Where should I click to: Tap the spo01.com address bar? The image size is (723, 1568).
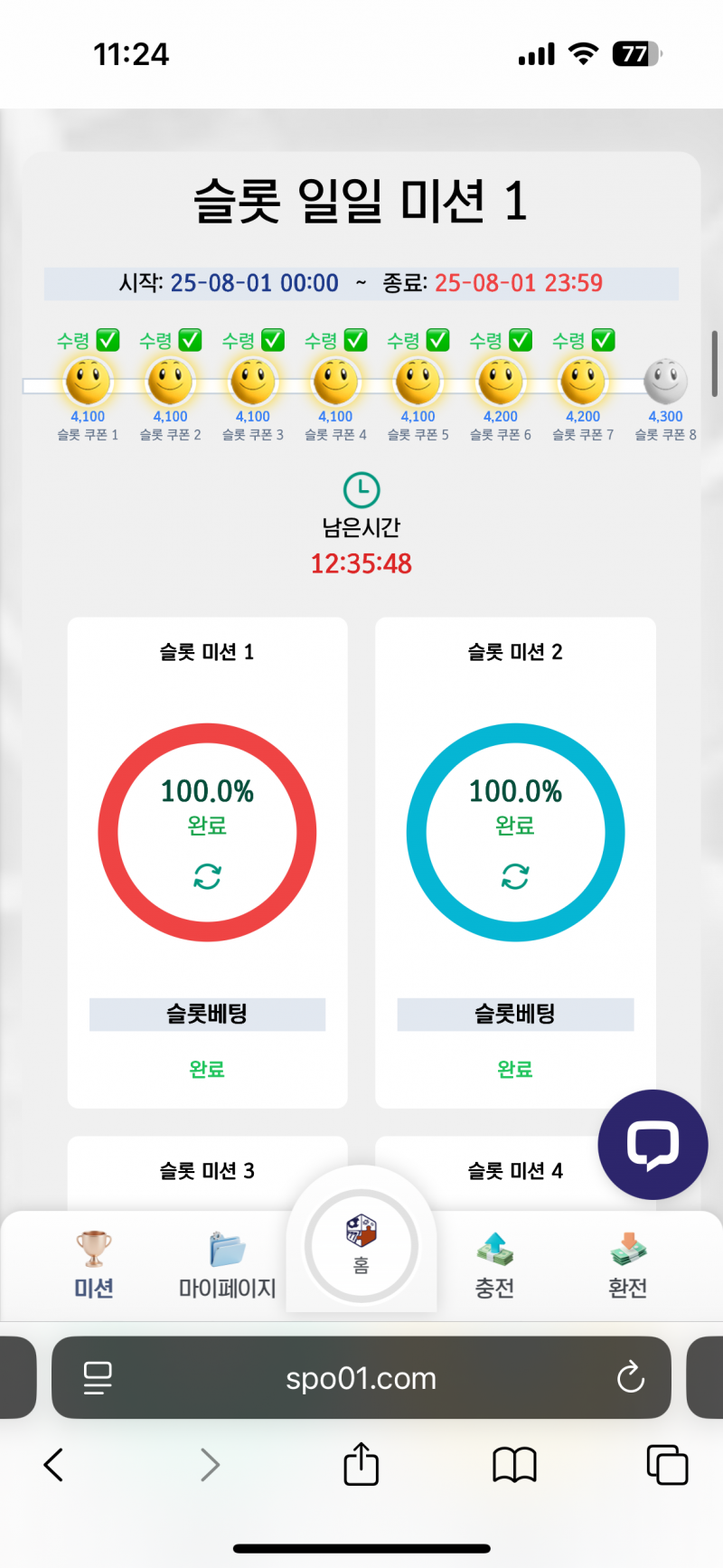361,1378
